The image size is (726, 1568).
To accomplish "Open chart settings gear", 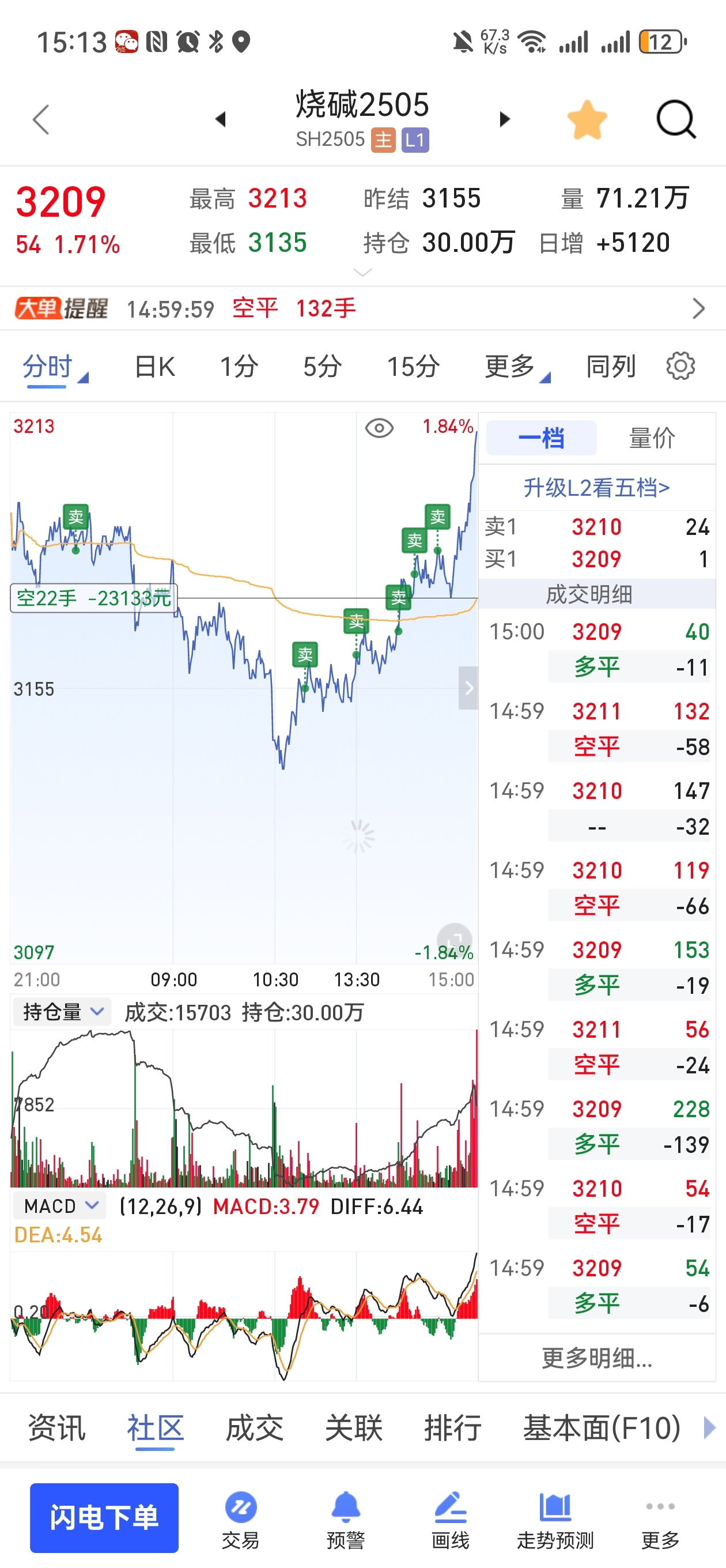I will [x=680, y=367].
